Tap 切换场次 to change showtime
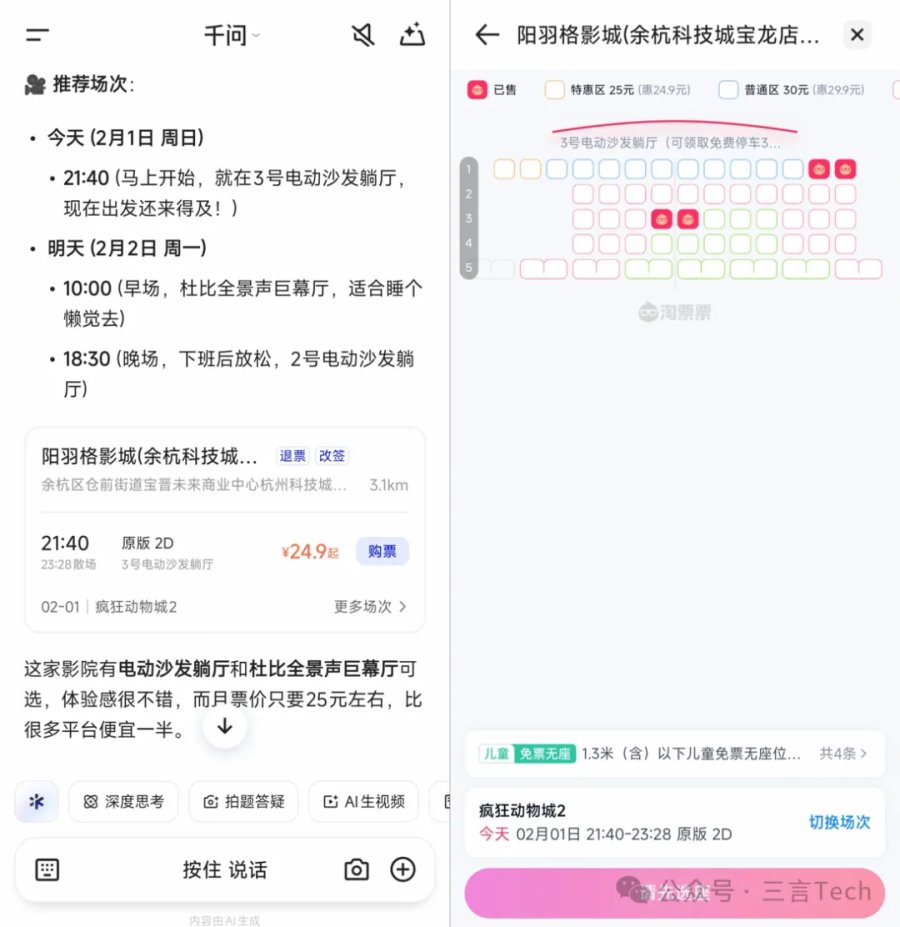900x927 pixels. pos(839,822)
